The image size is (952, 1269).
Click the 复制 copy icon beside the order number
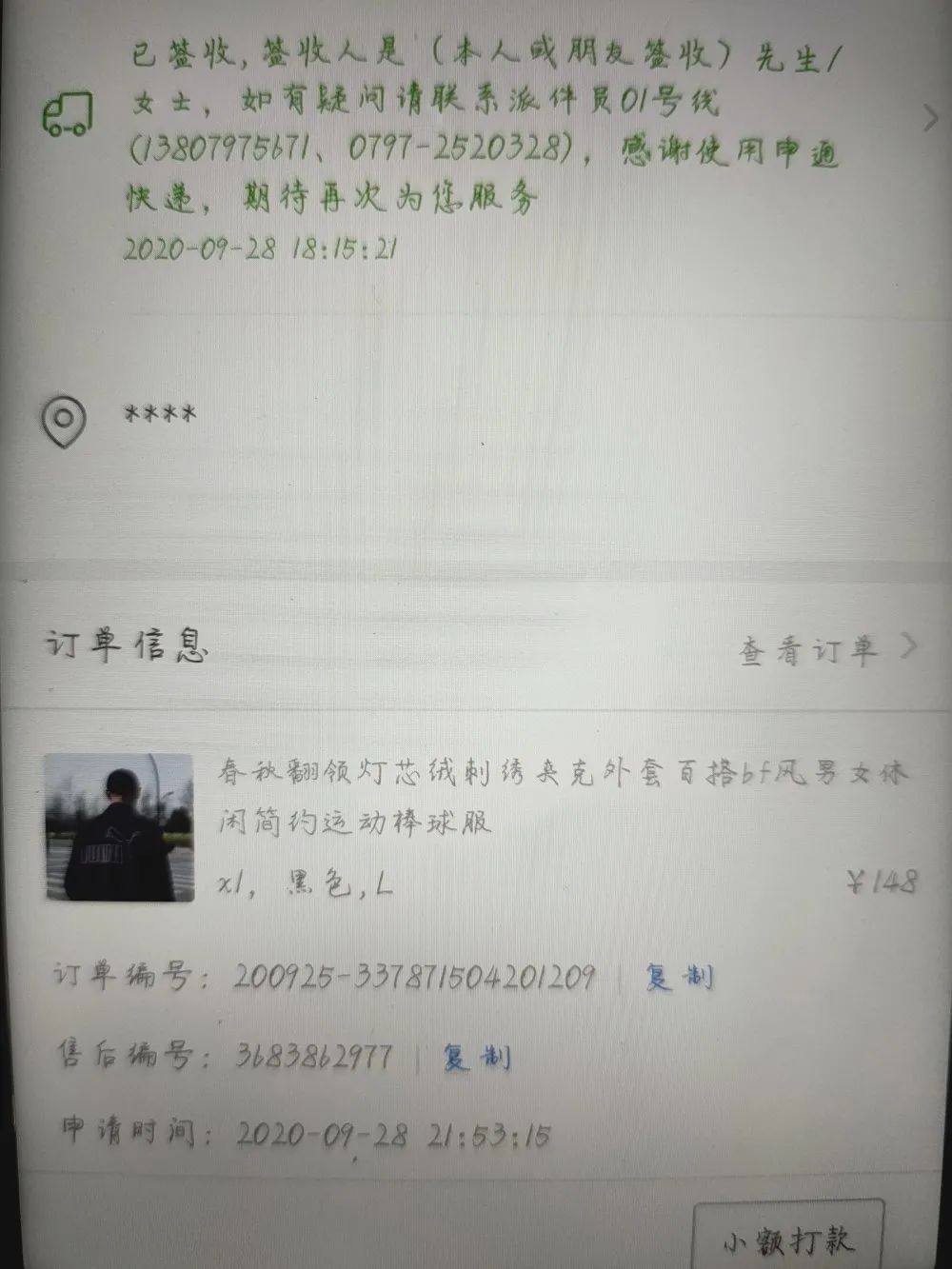681,975
